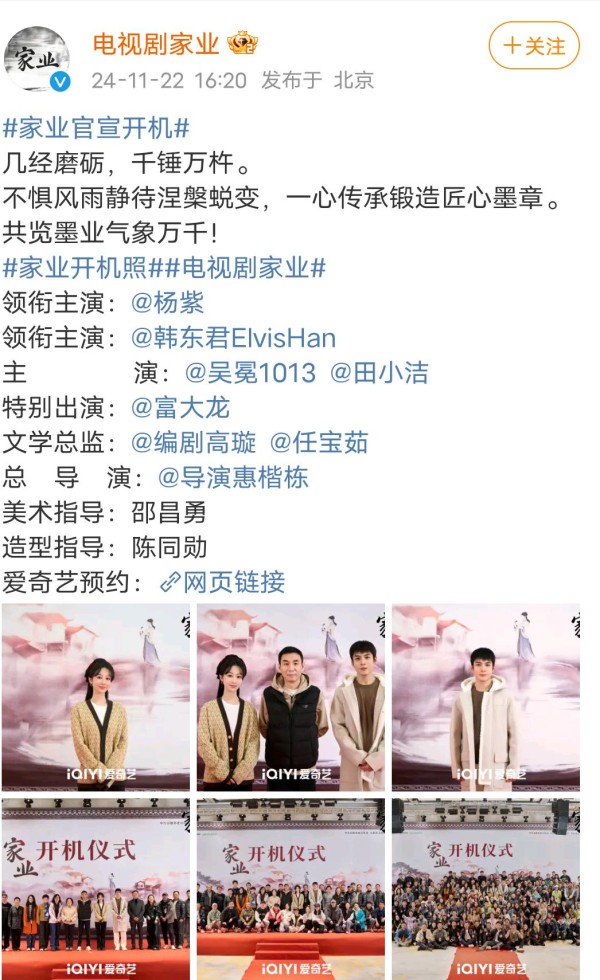Open the 电视剧家业 profile avatar

37,59
